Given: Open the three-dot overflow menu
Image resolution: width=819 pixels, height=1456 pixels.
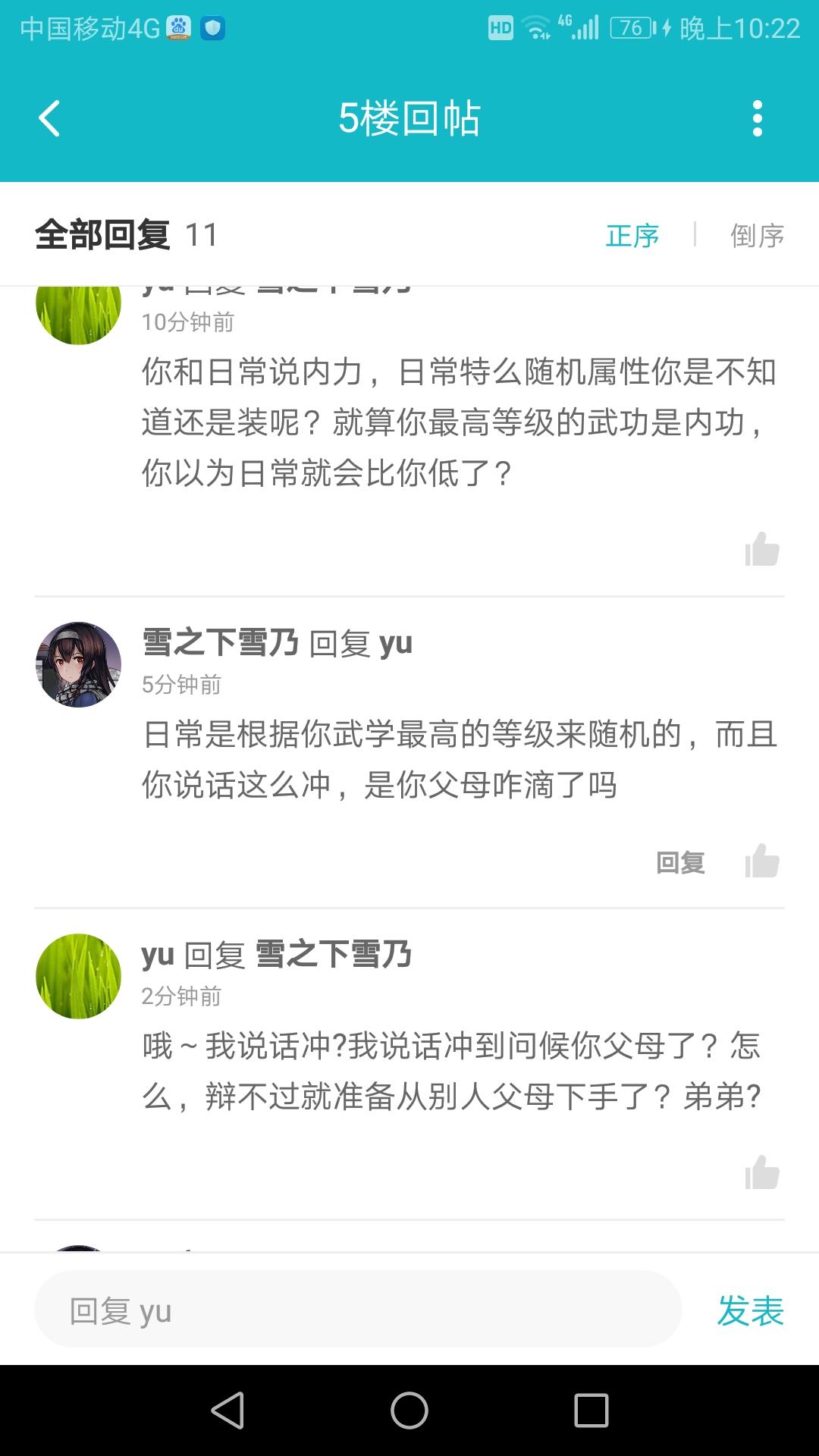Looking at the screenshot, I should [x=757, y=119].
